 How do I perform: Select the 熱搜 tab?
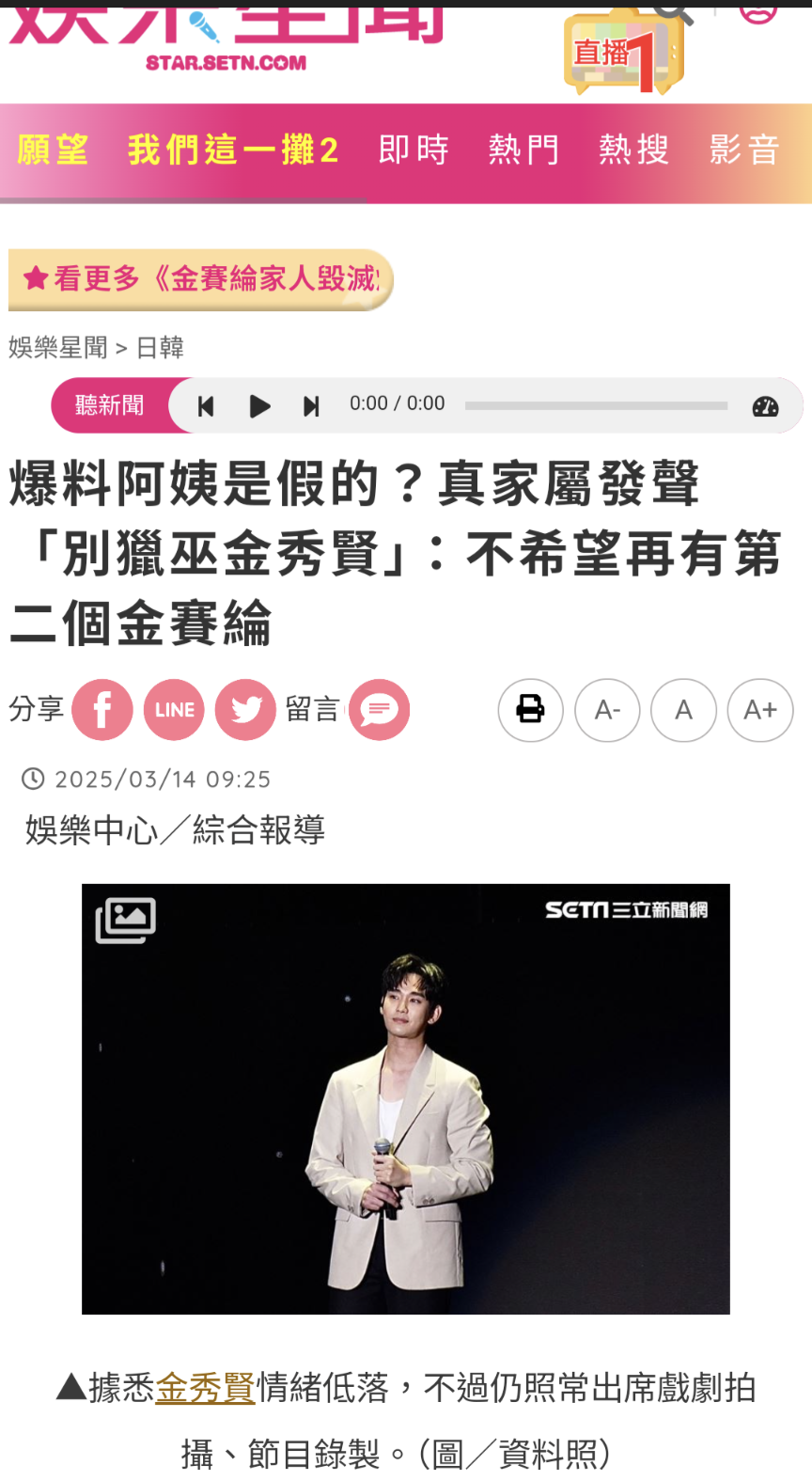[x=633, y=150]
